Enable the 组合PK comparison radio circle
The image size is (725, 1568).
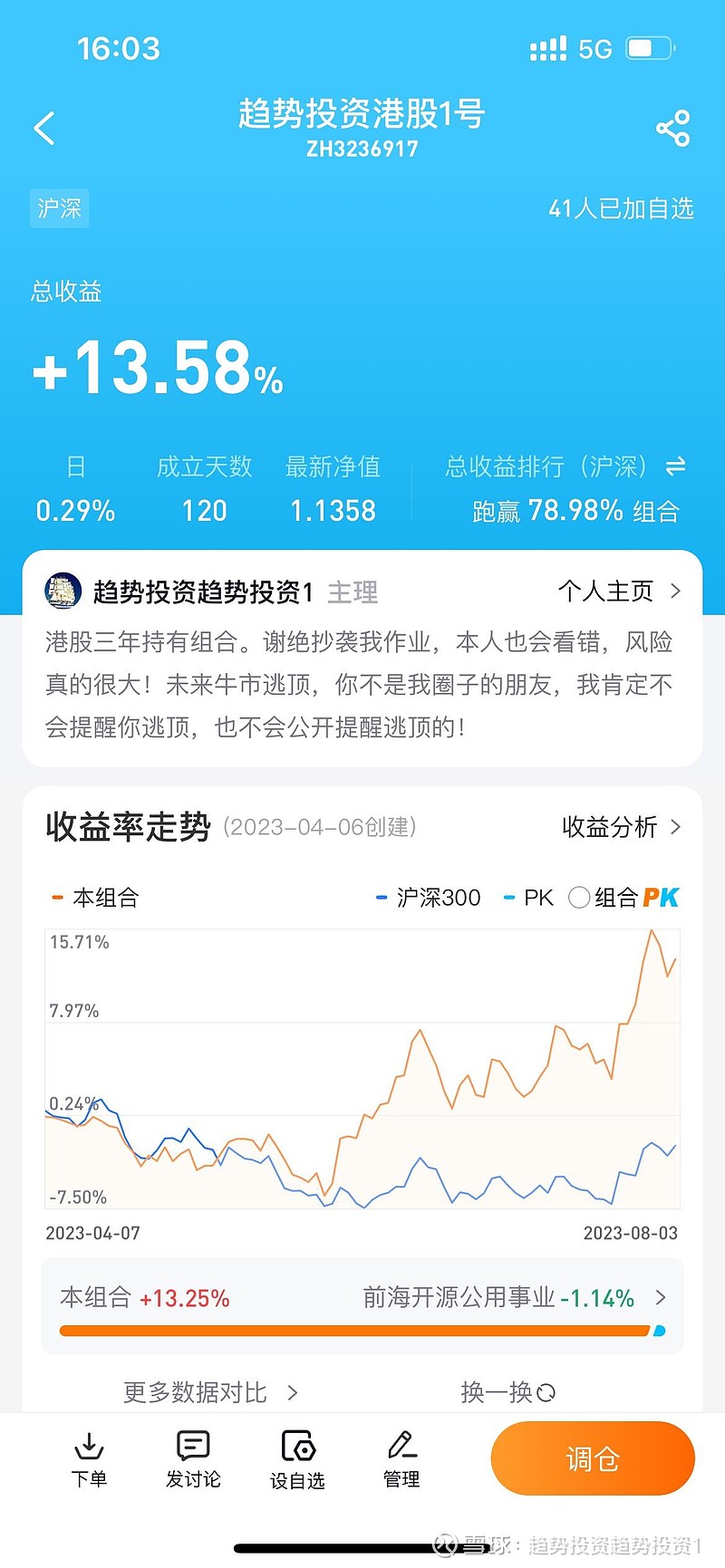click(x=578, y=898)
